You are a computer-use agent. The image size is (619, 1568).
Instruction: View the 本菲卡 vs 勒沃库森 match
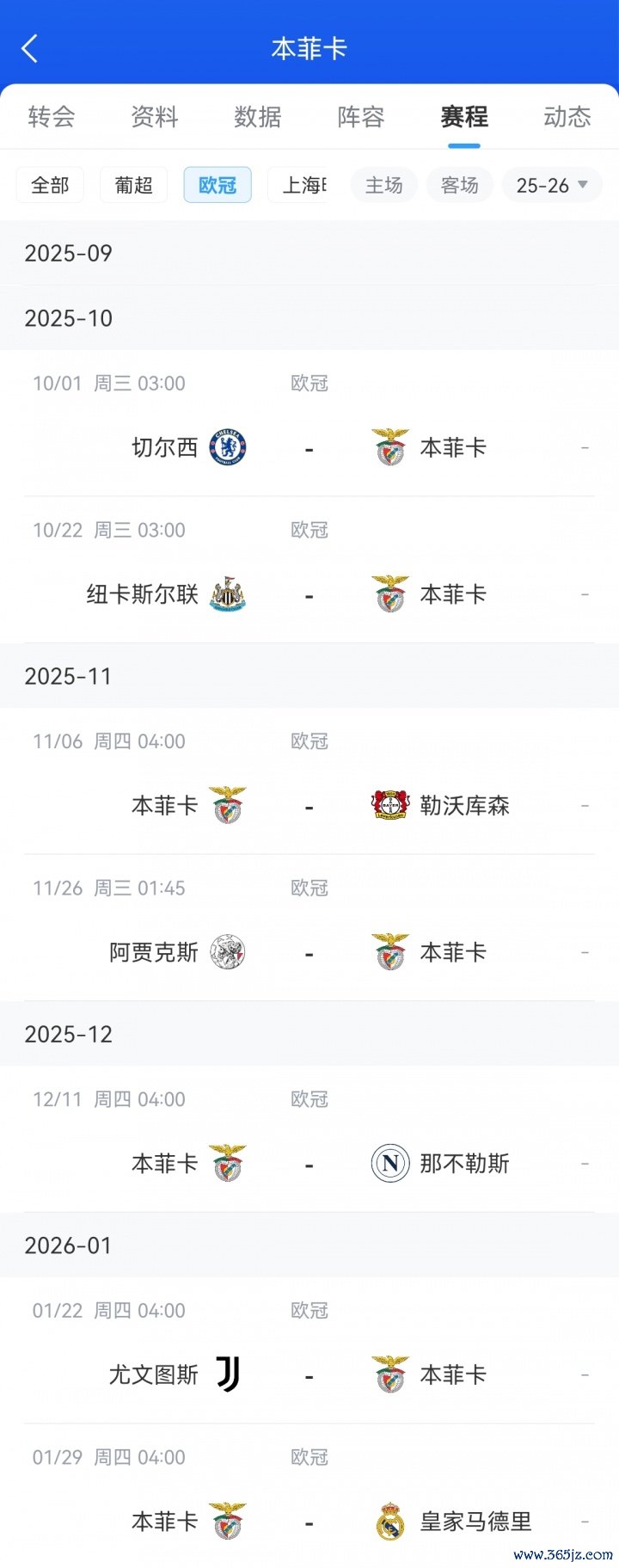coord(309,806)
